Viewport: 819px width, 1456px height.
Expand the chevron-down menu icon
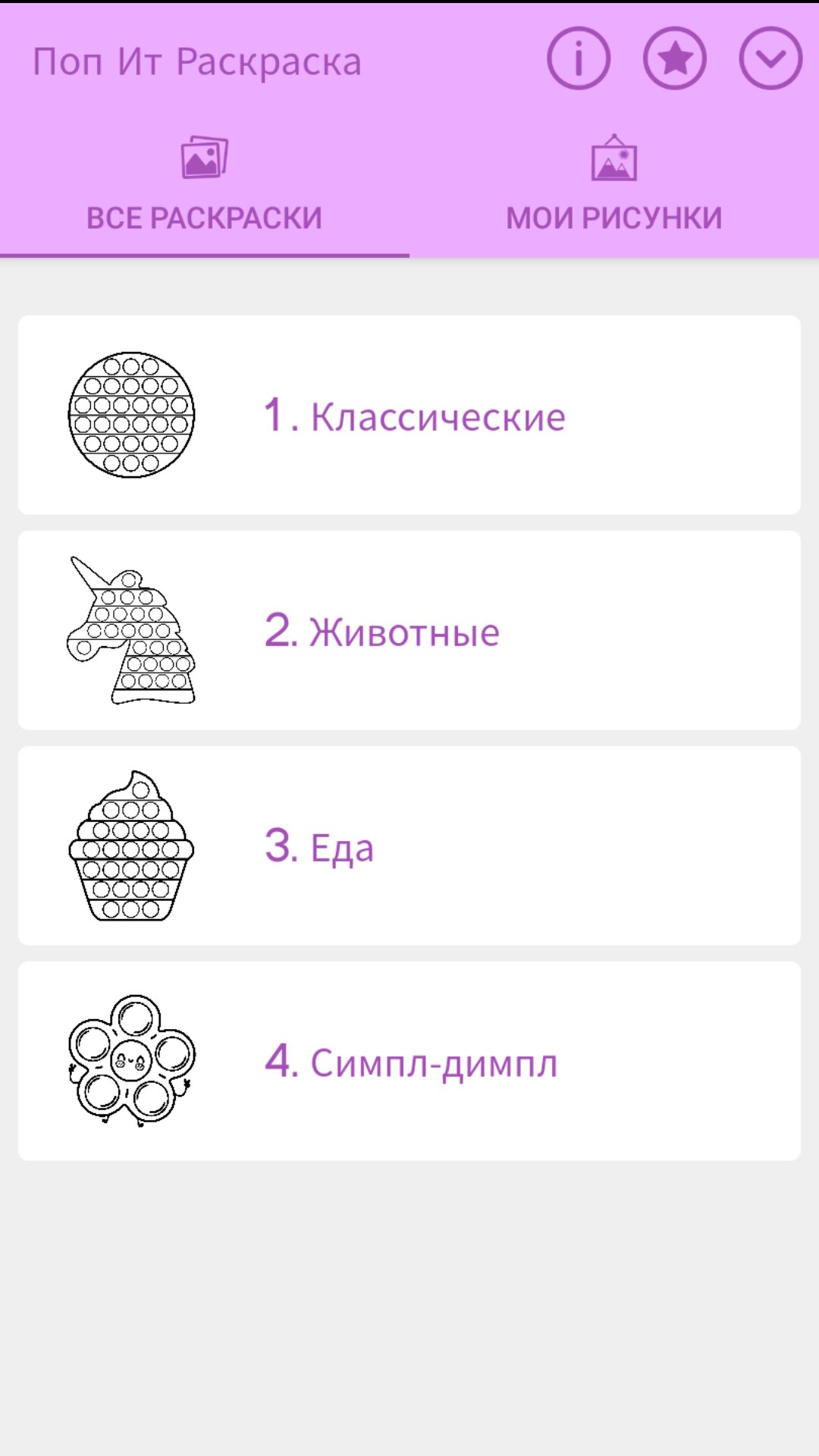tap(770, 58)
